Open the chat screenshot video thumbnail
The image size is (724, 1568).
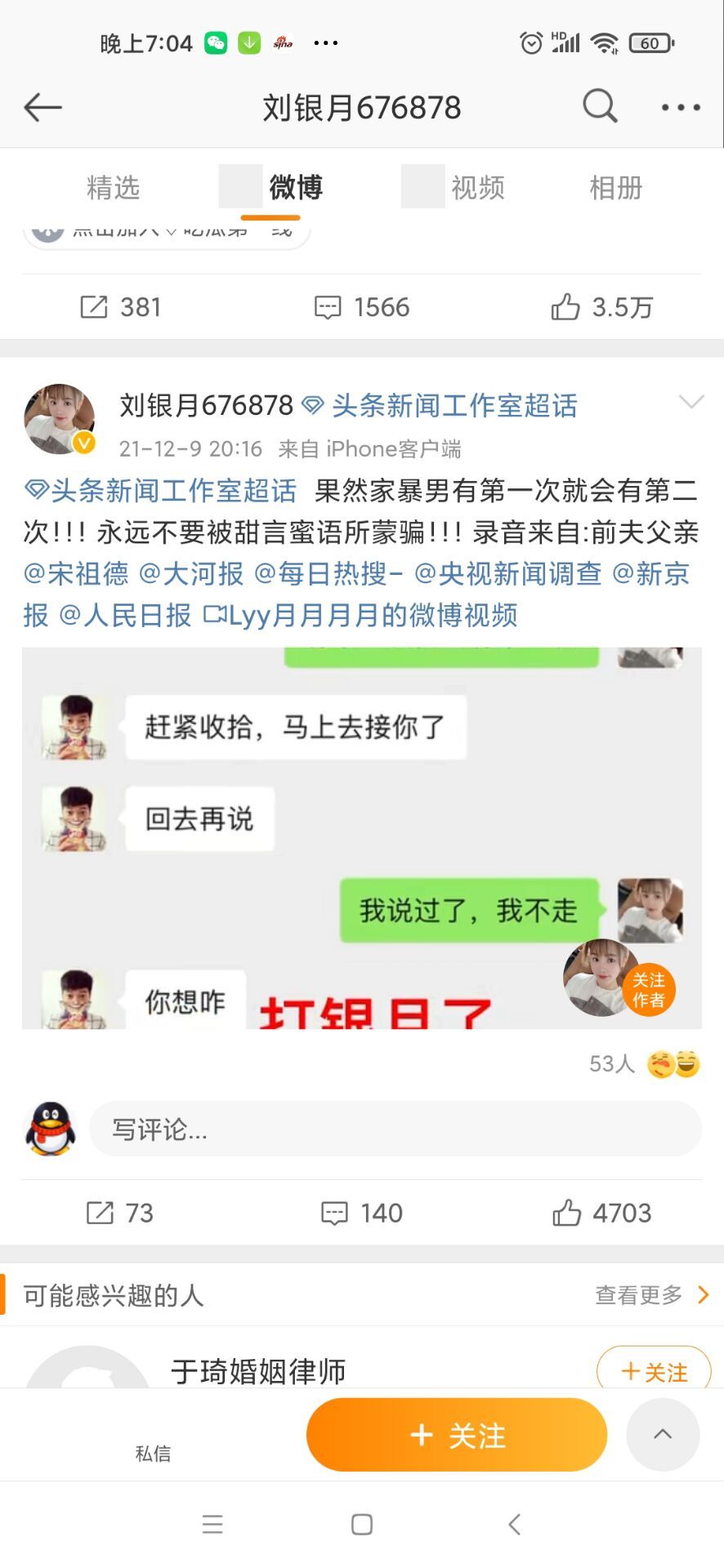[361, 837]
